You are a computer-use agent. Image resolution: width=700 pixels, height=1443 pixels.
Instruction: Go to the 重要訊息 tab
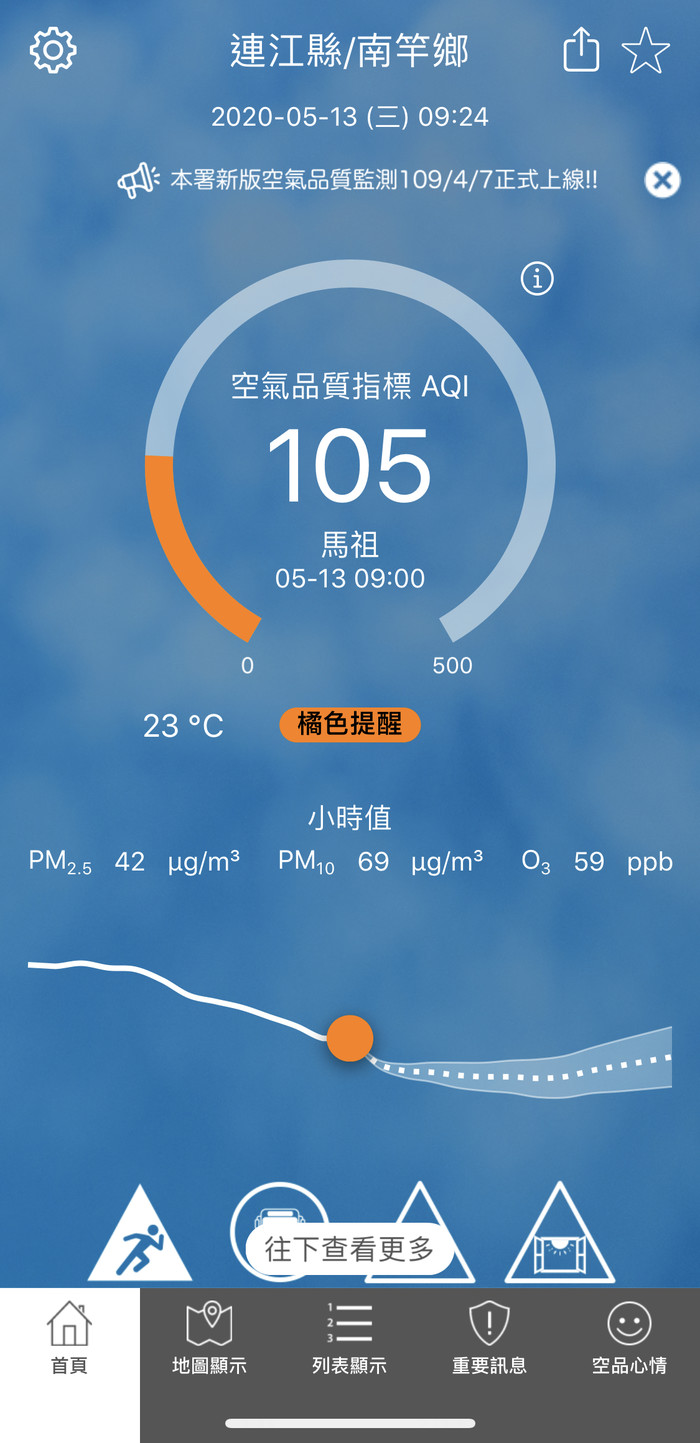click(x=489, y=1337)
